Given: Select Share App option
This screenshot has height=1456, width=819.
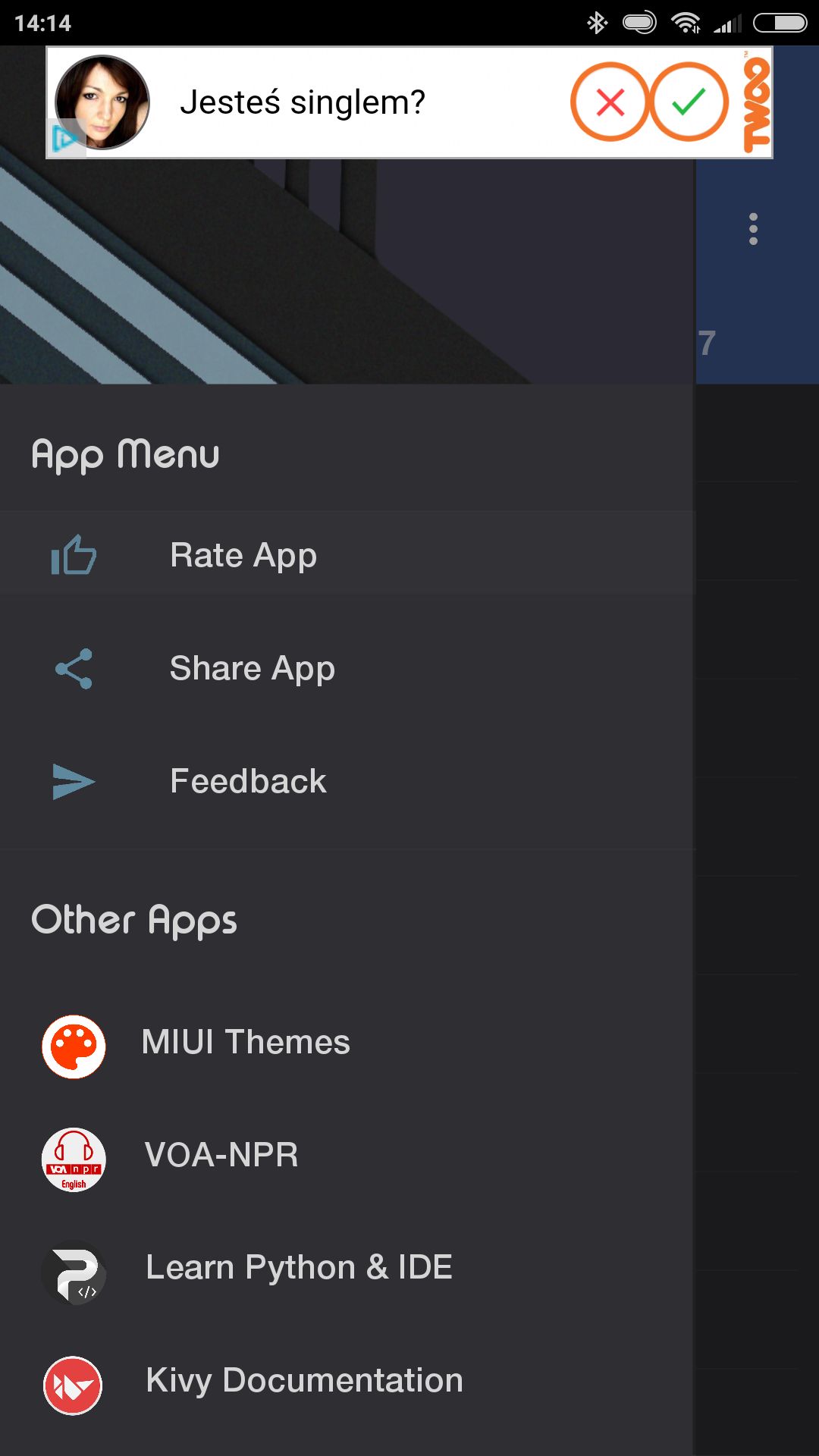Looking at the screenshot, I should pyautogui.click(x=347, y=668).
